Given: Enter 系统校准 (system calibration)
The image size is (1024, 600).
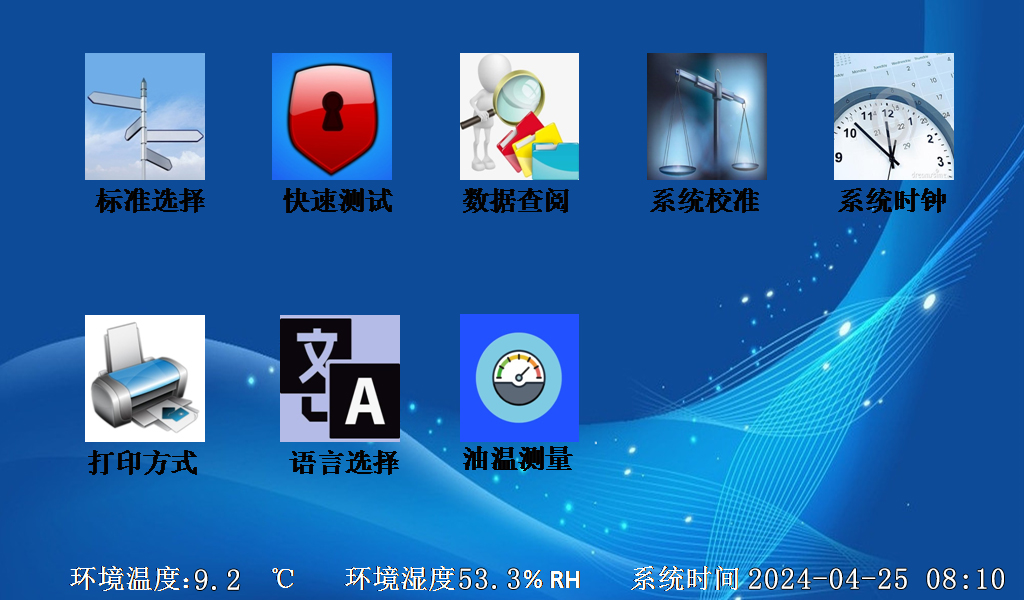Looking at the screenshot, I should click(706, 117).
